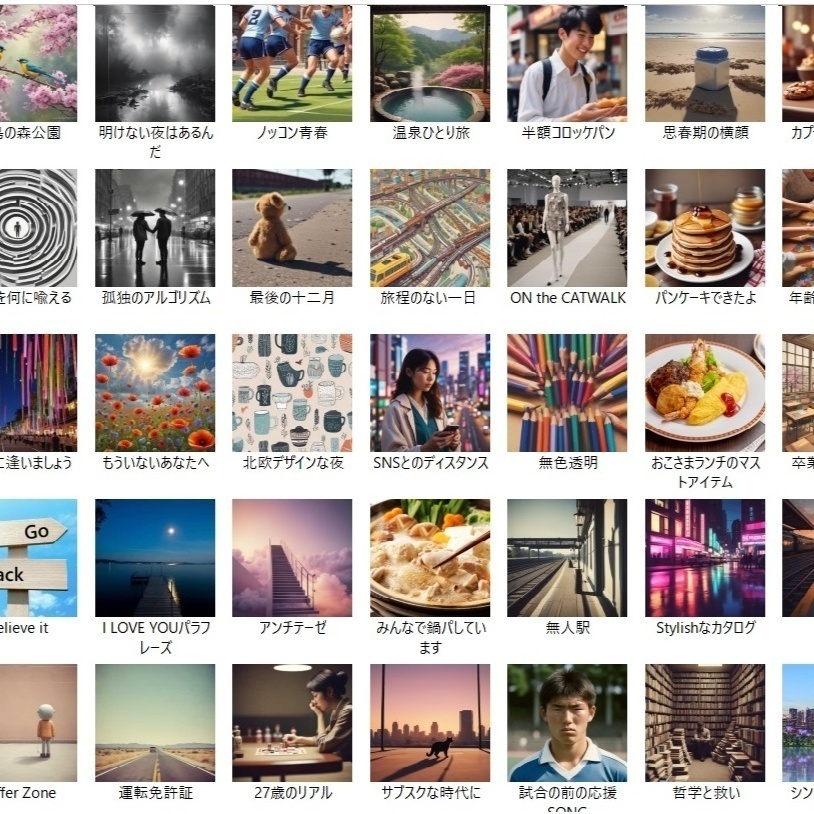
Task: Select the 哲学と救い library image
Action: pyautogui.click(x=704, y=723)
